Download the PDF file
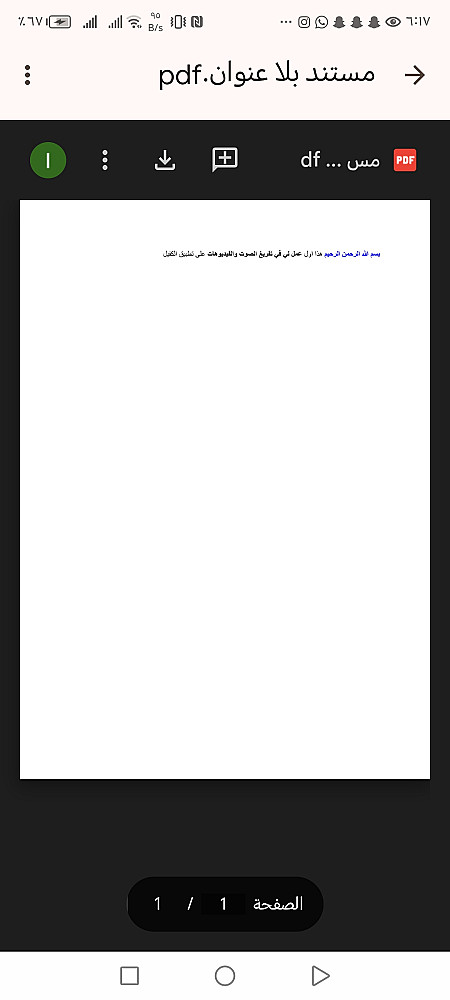Viewport: 450px width, 1000px height. point(165,160)
